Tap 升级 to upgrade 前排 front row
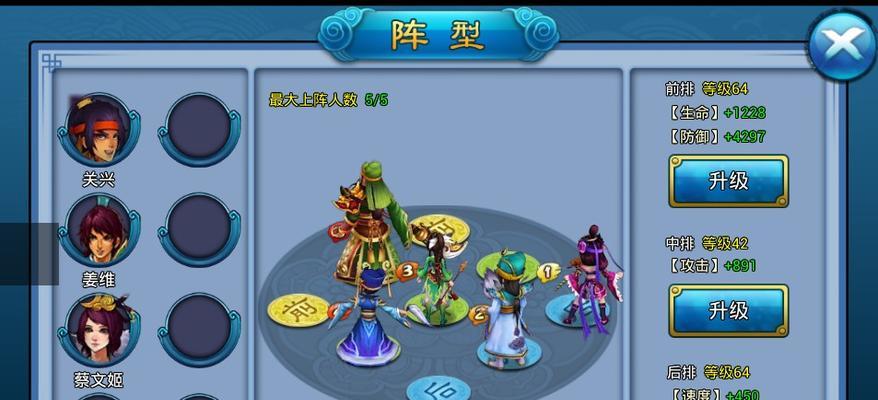The height and width of the screenshot is (400, 878). (728, 181)
